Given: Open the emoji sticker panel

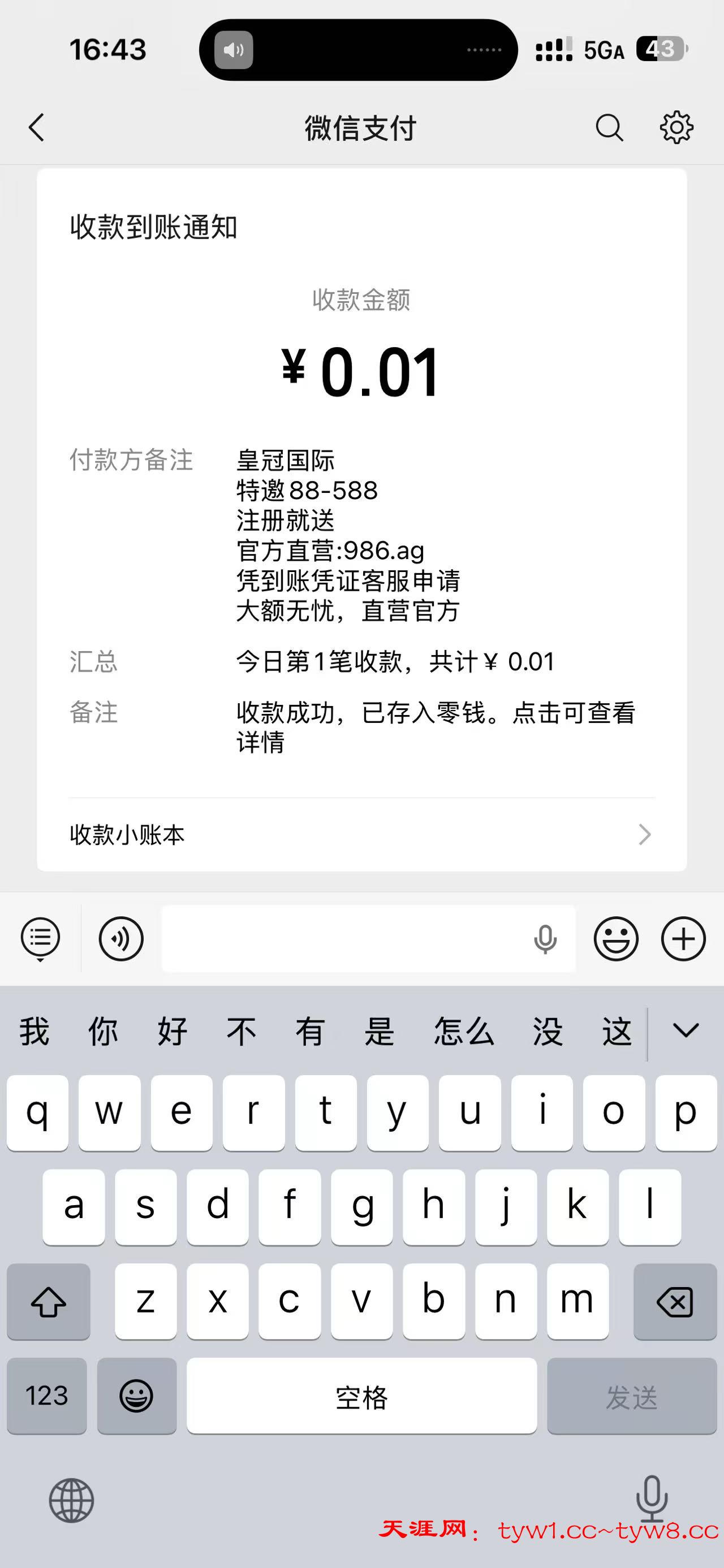Looking at the screenshot, I should (615, 938).
